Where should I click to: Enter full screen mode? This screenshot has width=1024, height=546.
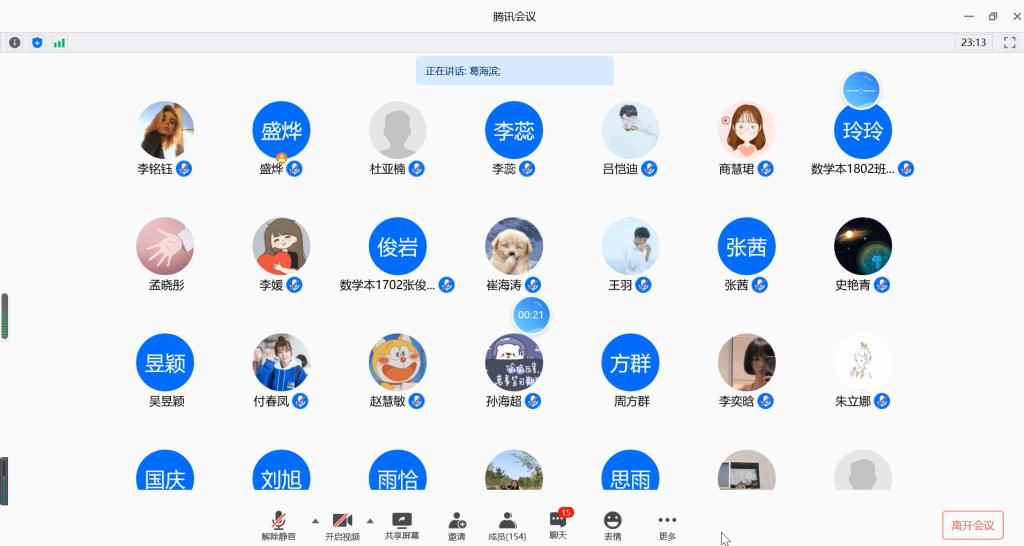coord(1010,42)
